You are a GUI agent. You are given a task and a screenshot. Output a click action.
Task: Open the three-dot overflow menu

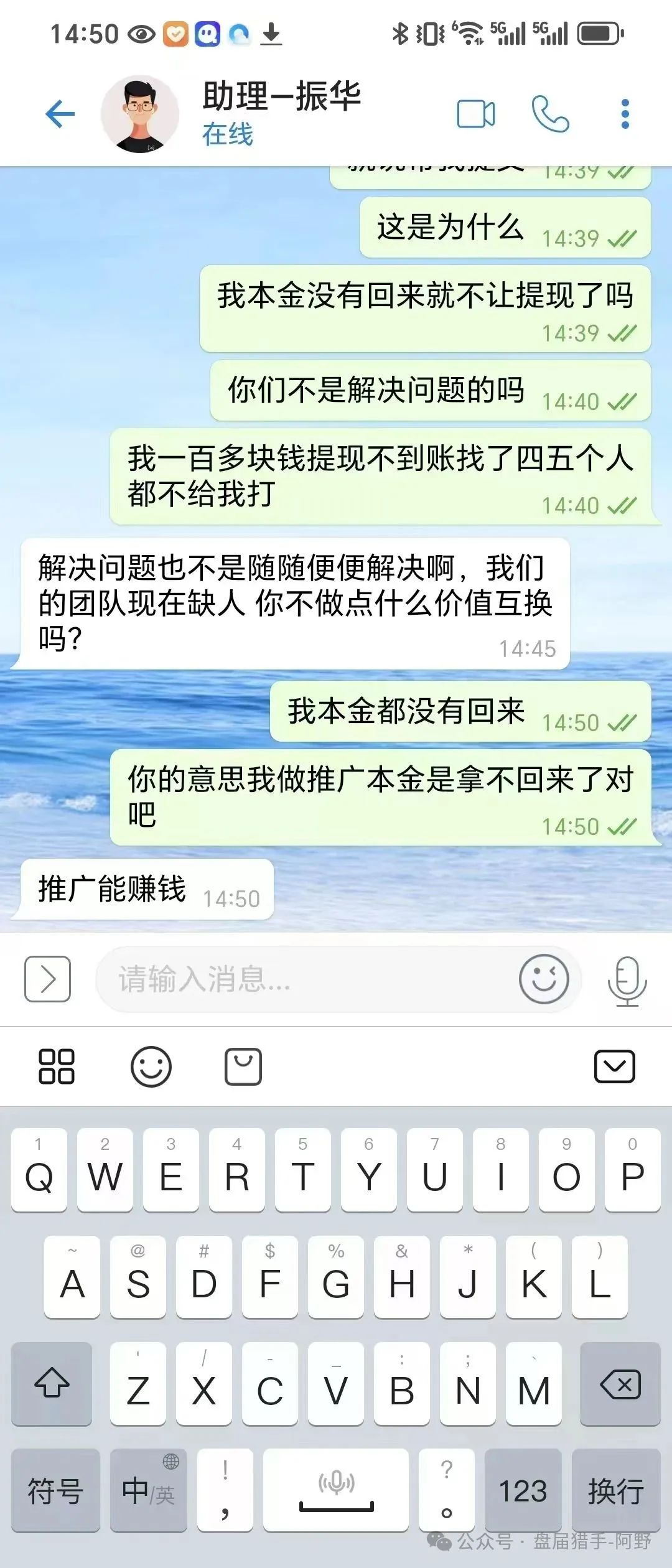coord(625,114)
